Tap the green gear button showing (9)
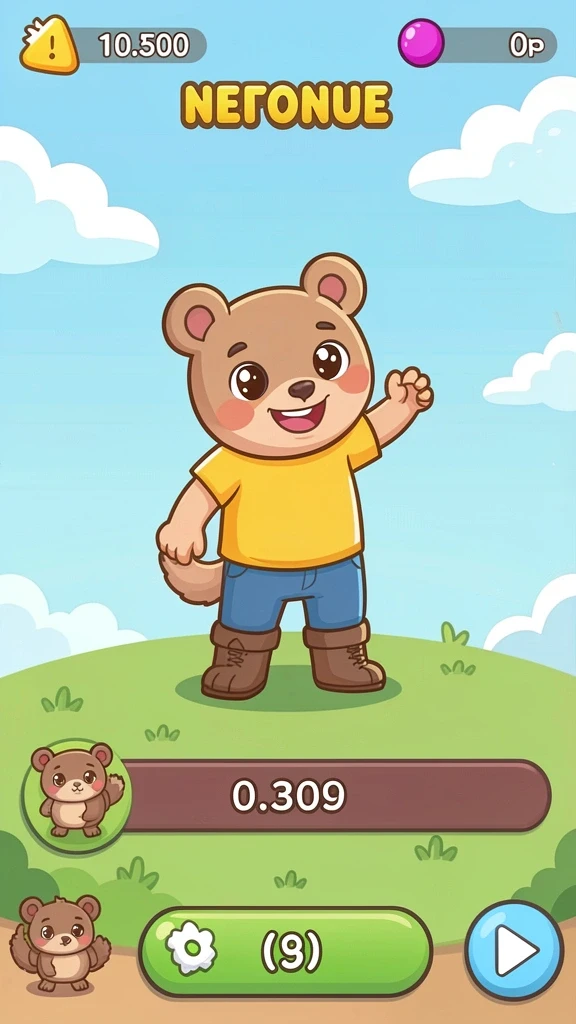Image resolution: width=576 pixels, height=1024 pixels. 285,952
